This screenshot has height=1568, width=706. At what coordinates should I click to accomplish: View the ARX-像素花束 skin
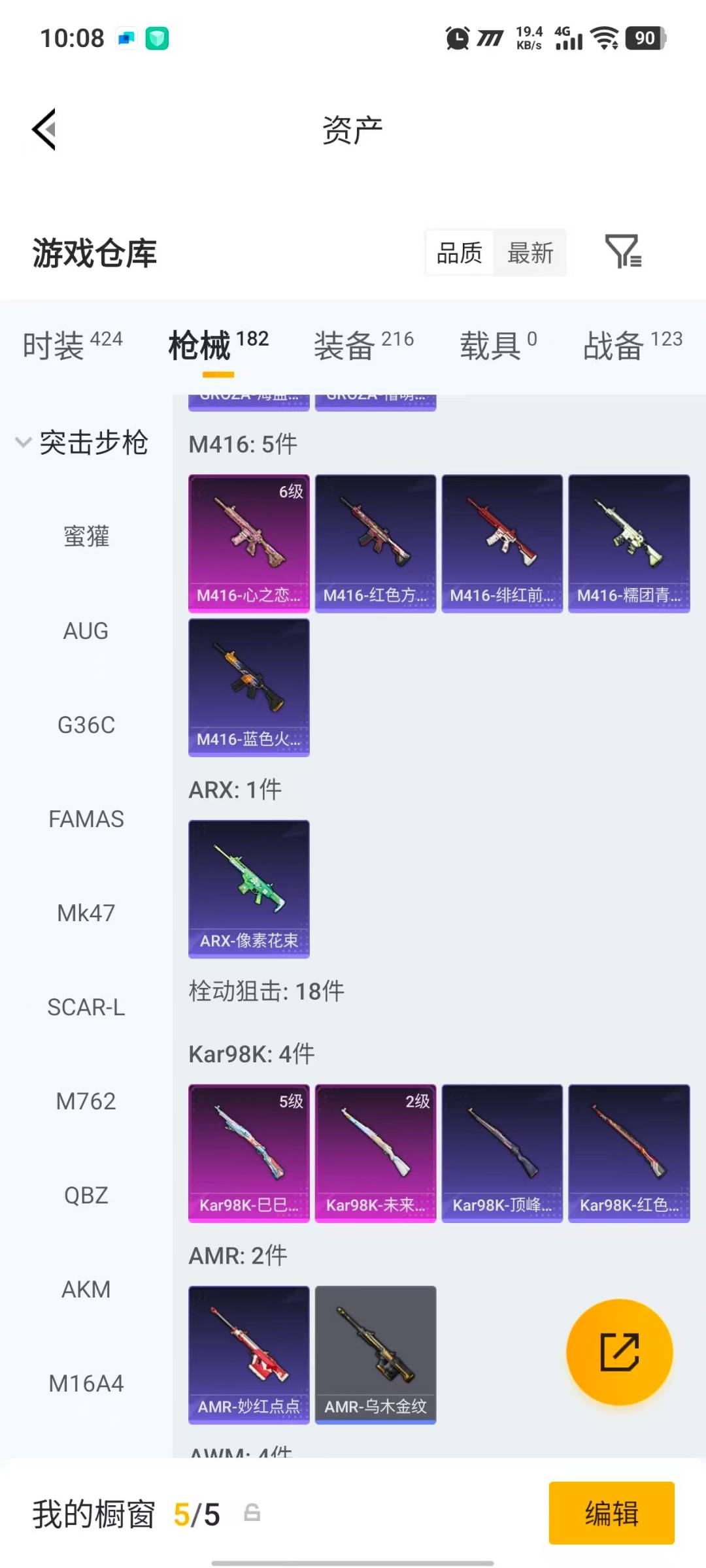point(248,890)
